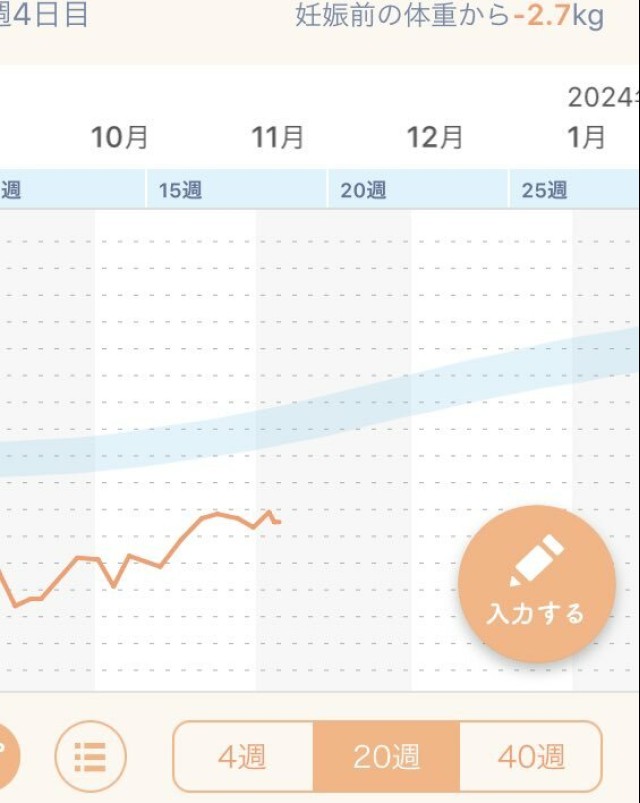Tap the partially visible orange circle icon
The height and width of the screenshot is (803, 640).
pyautogui.click(x=8, y=756)
